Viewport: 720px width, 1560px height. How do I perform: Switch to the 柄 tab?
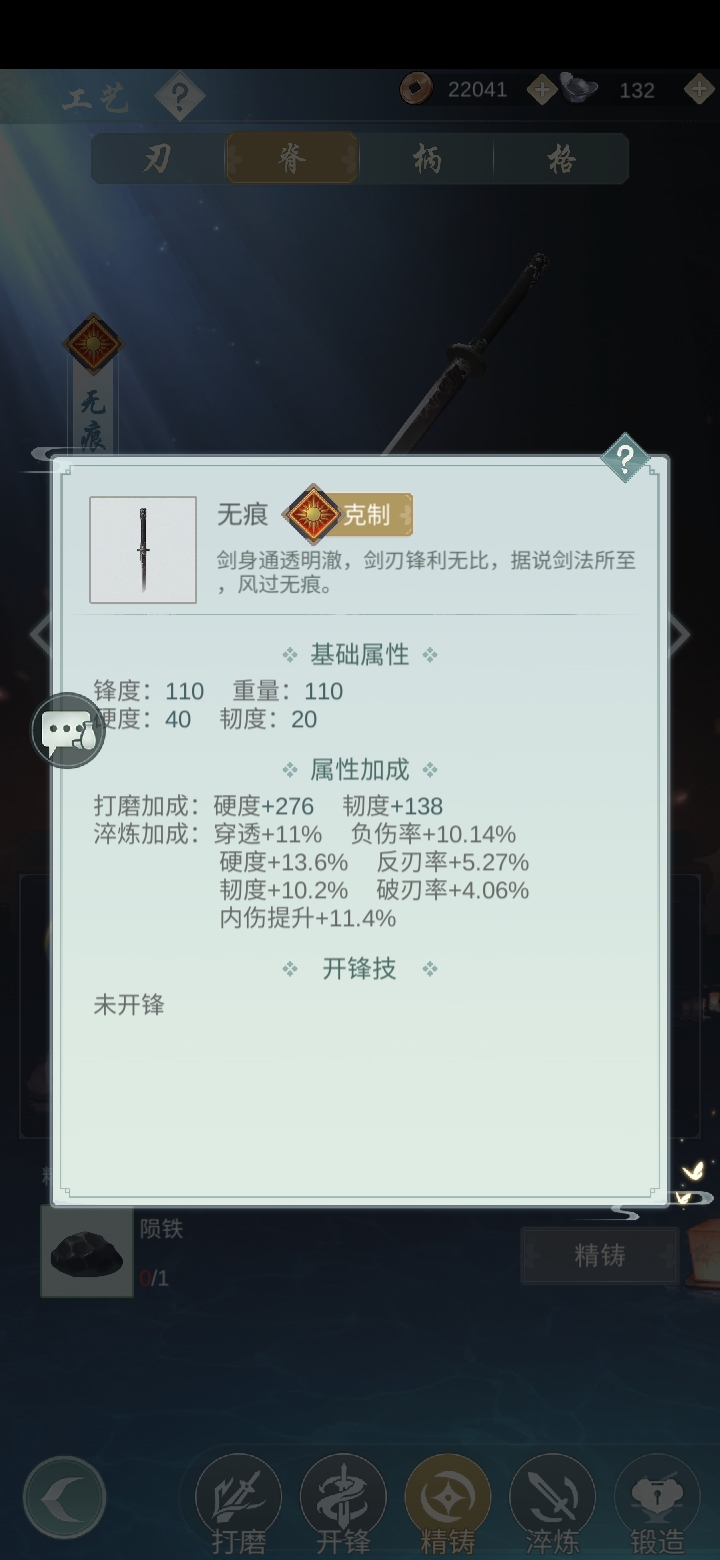(x=427, y=158)
